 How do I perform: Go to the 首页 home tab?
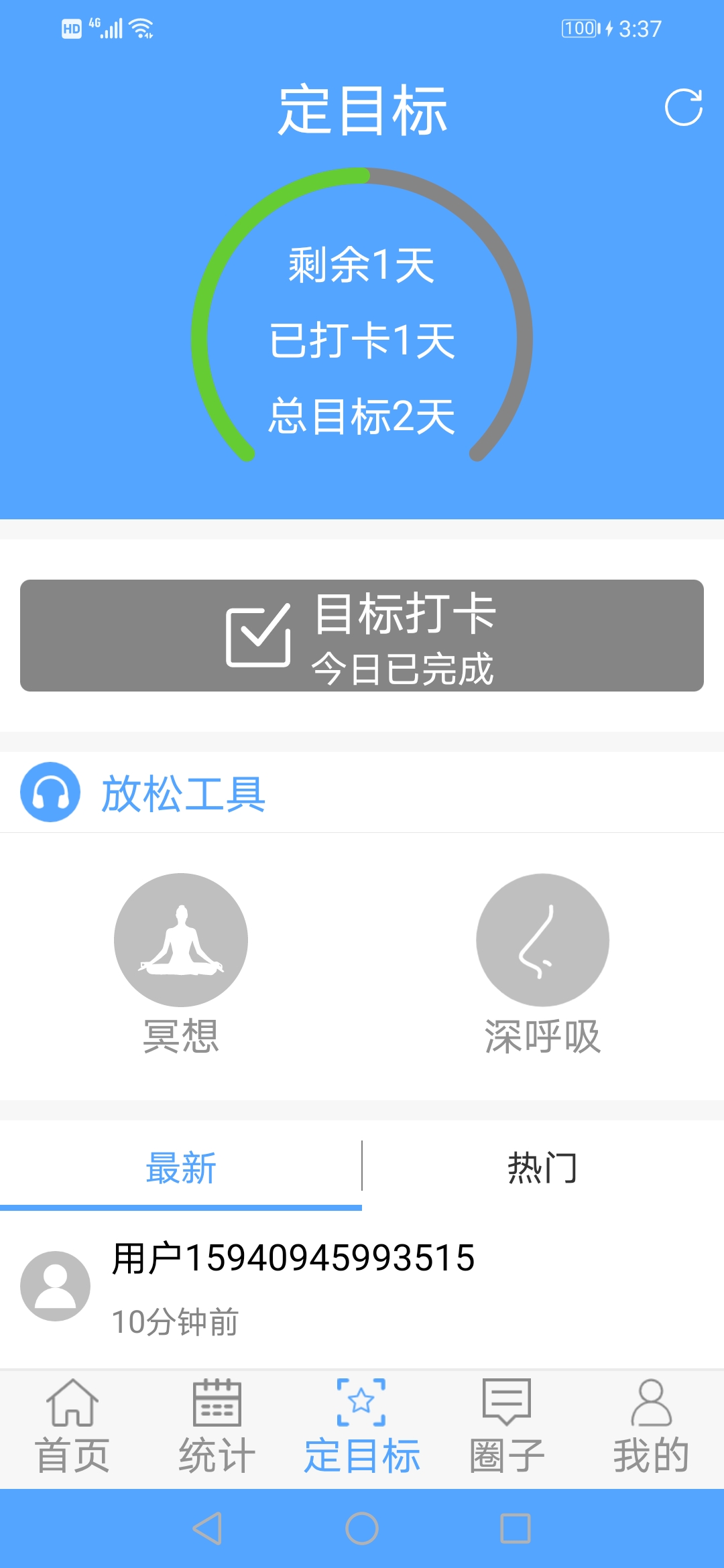click(72, 1427)
